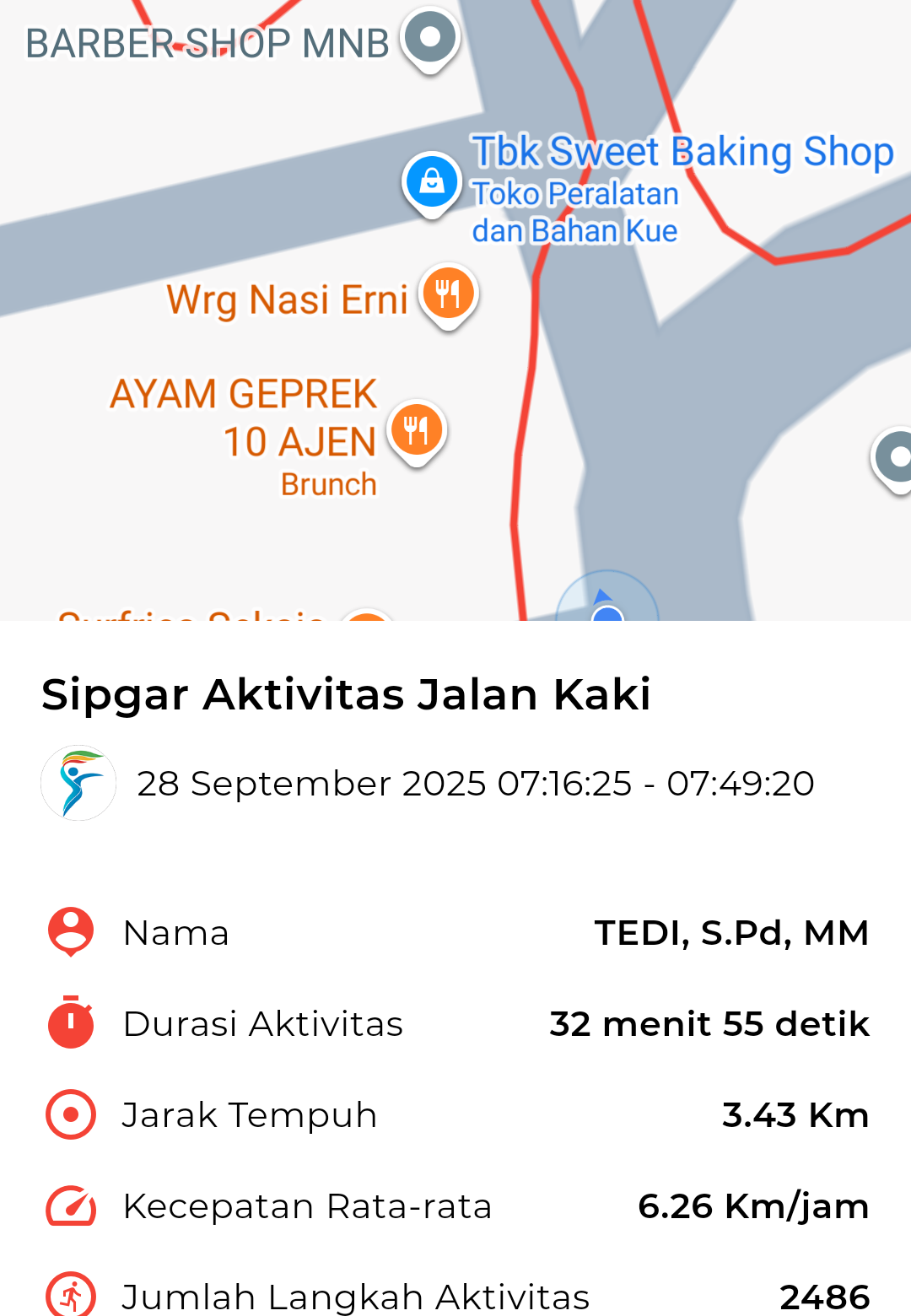Open the Tbk Sweet Baking Shop pin
The height and width of the screenshot is (1316, 911).
pyautogui.click(x=431, y=181)
